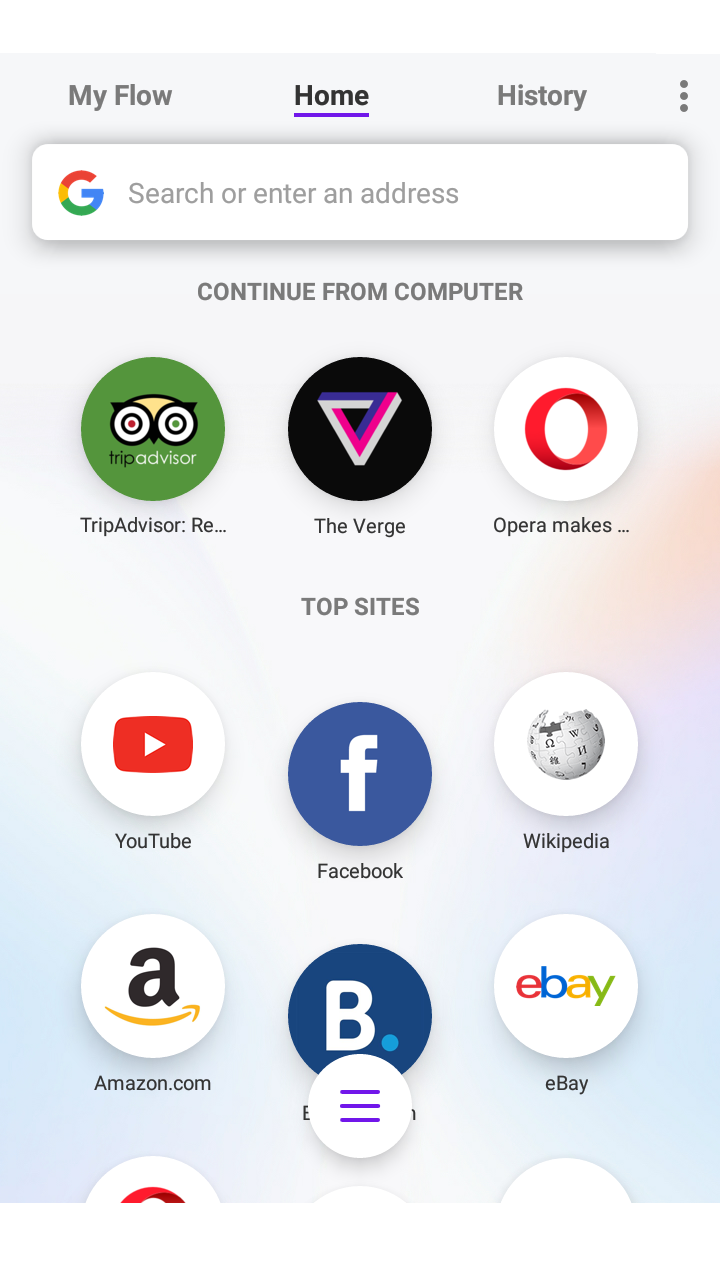Image resolution: width=720 pixels, height=1280 pixels.
Task: Open the three-dot overflow menu
Action: pos(684,96)
